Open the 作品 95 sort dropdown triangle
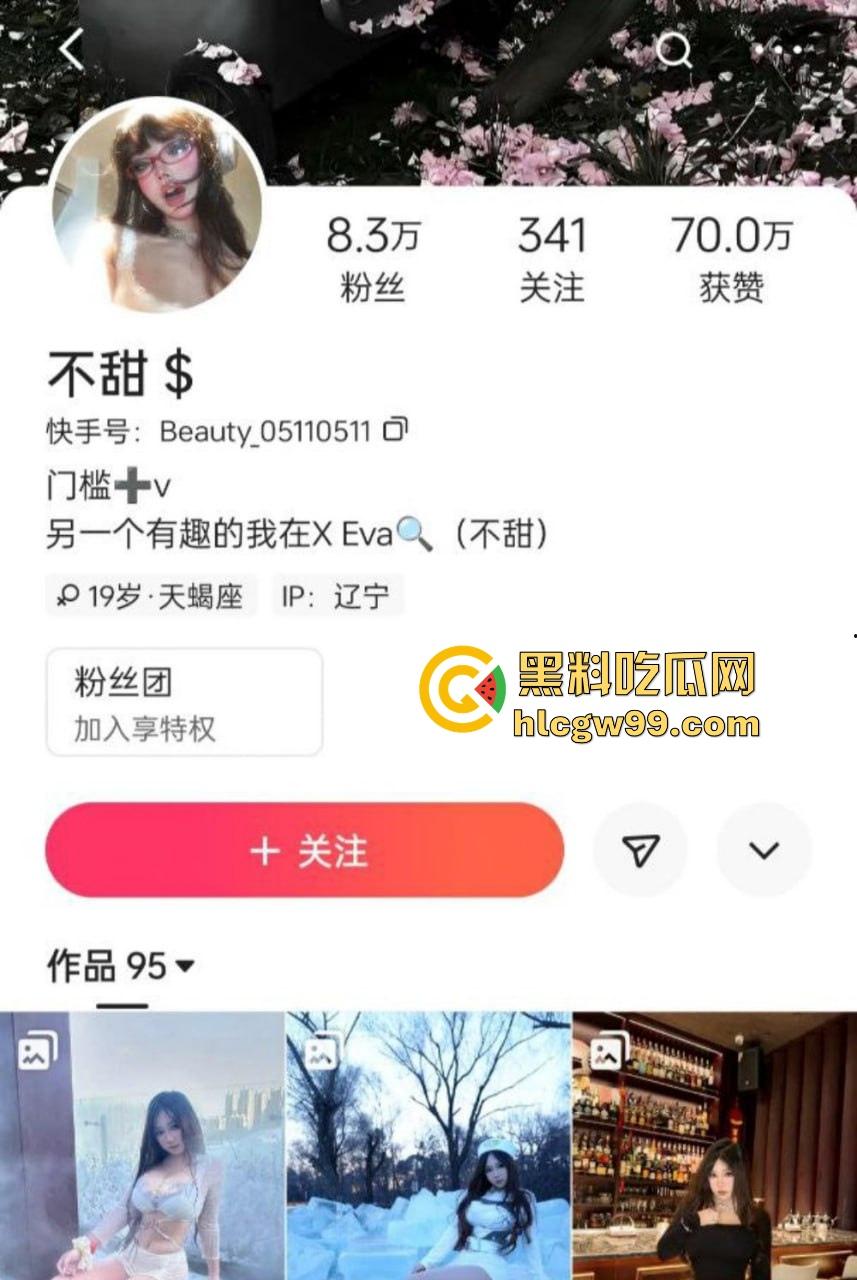This screenshot has height=1280, width=857. pyautogui.click(x=182, y=966)
